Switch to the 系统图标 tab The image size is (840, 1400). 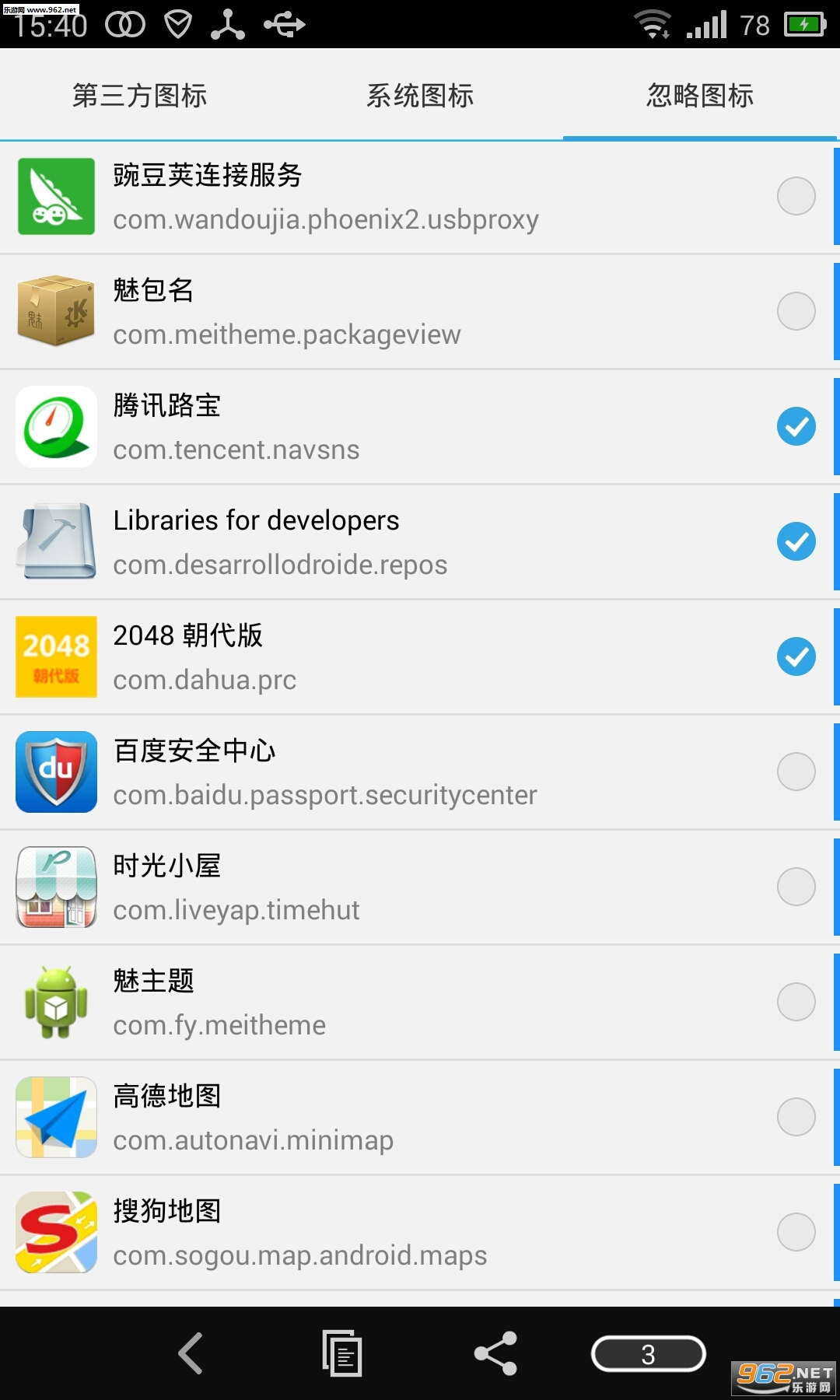[420, 96]
